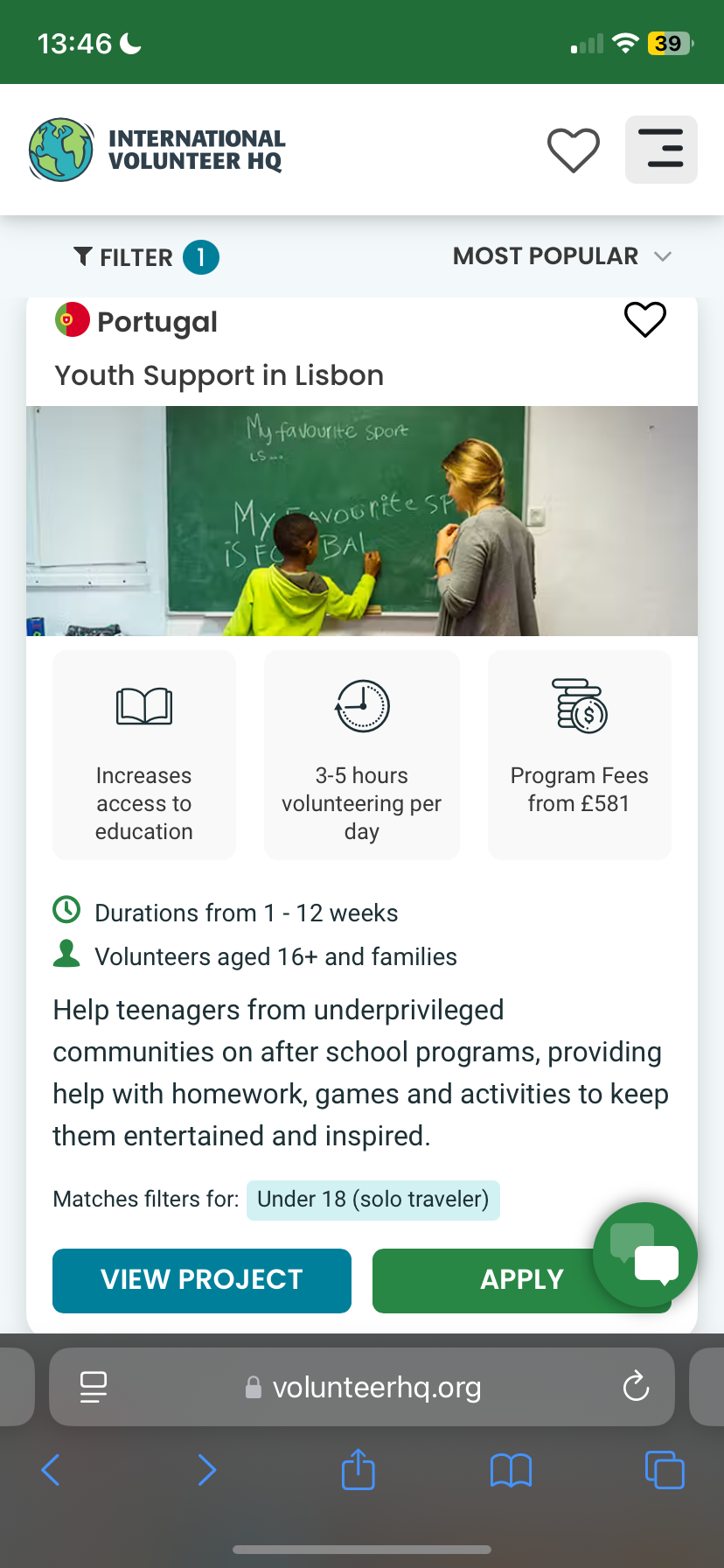Screen dimensions: 724x1568
Task: Favorite the Youth Support in Lisbon project
Action: (x=644, y=319)
